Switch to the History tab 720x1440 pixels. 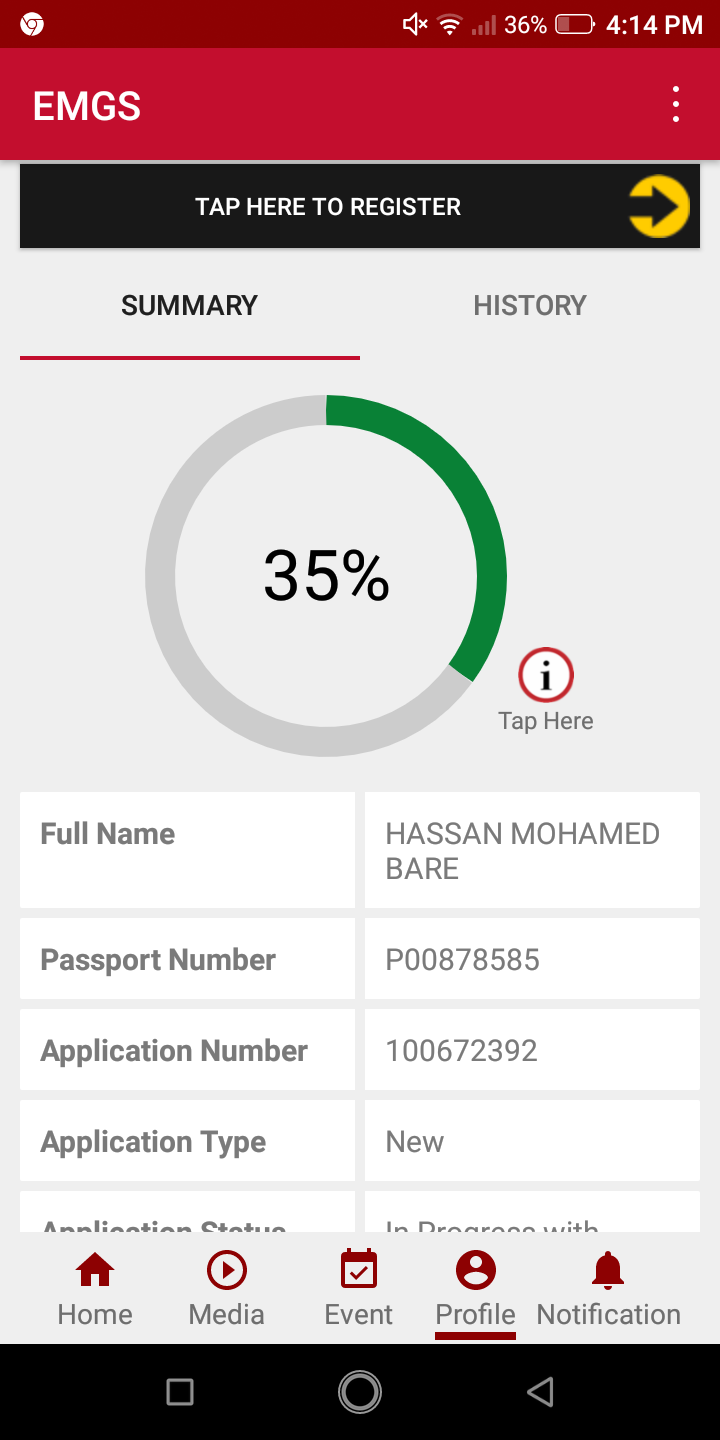529,306
